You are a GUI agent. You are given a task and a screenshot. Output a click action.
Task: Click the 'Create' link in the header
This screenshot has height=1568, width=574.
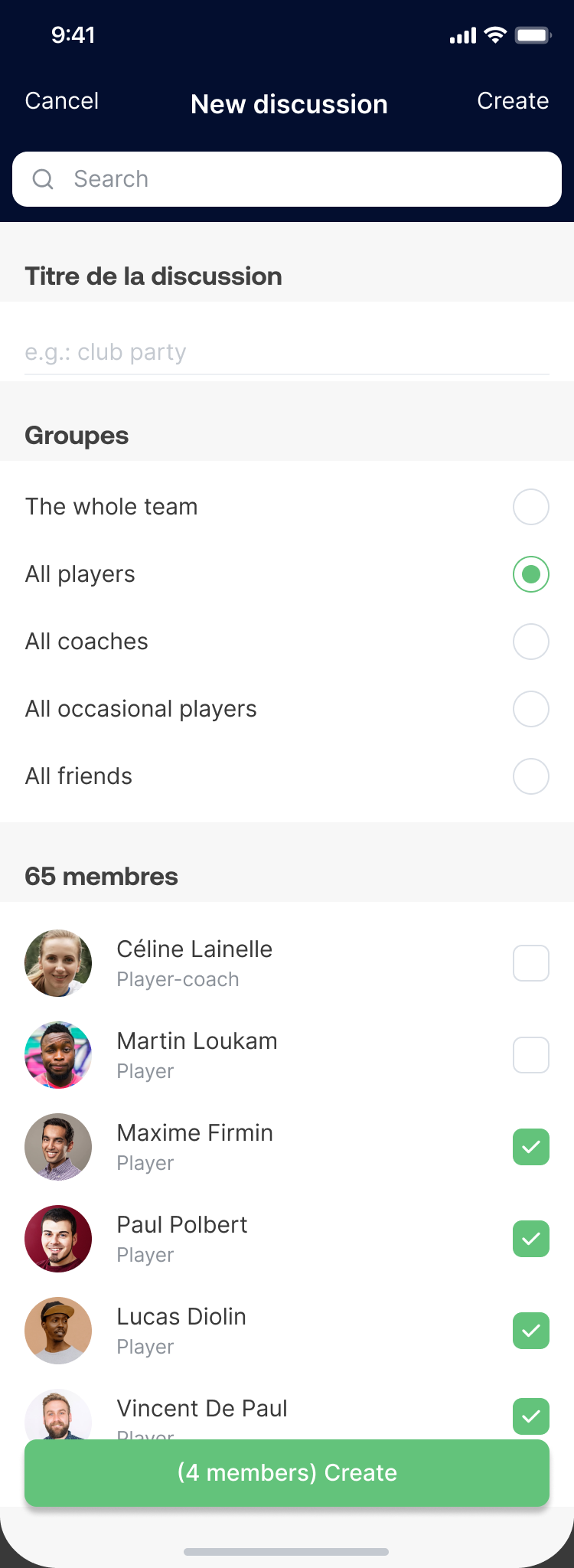[x=513, y=102]
